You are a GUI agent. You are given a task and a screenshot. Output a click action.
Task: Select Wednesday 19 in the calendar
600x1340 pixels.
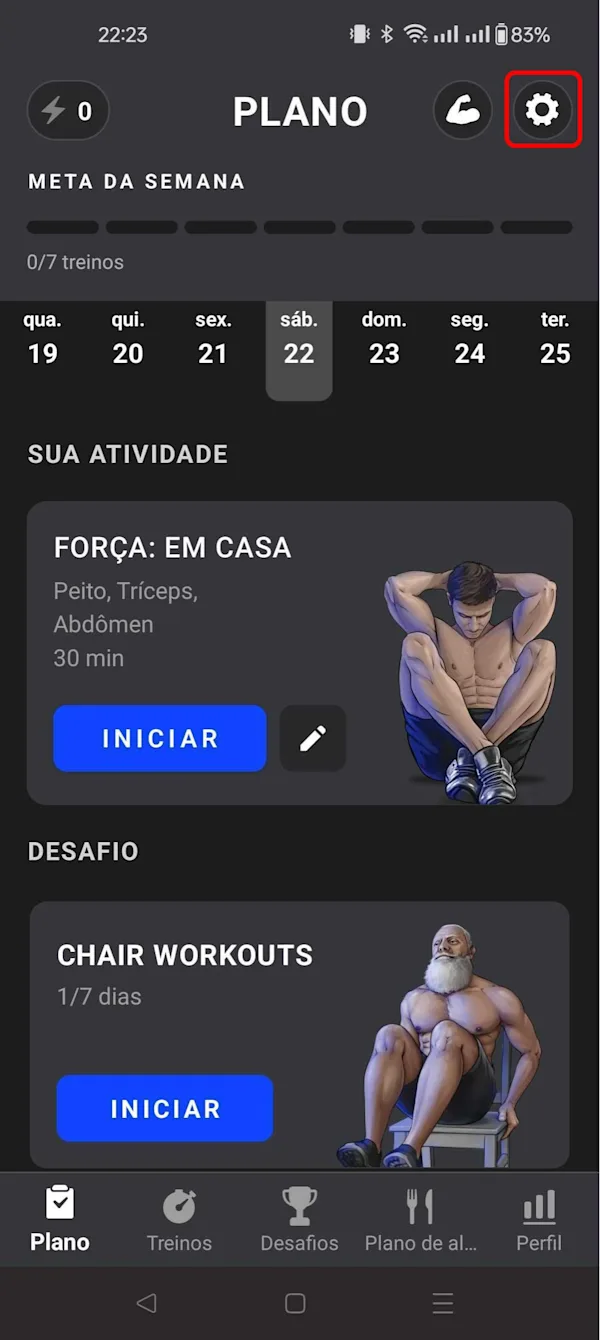pos(43,339)
